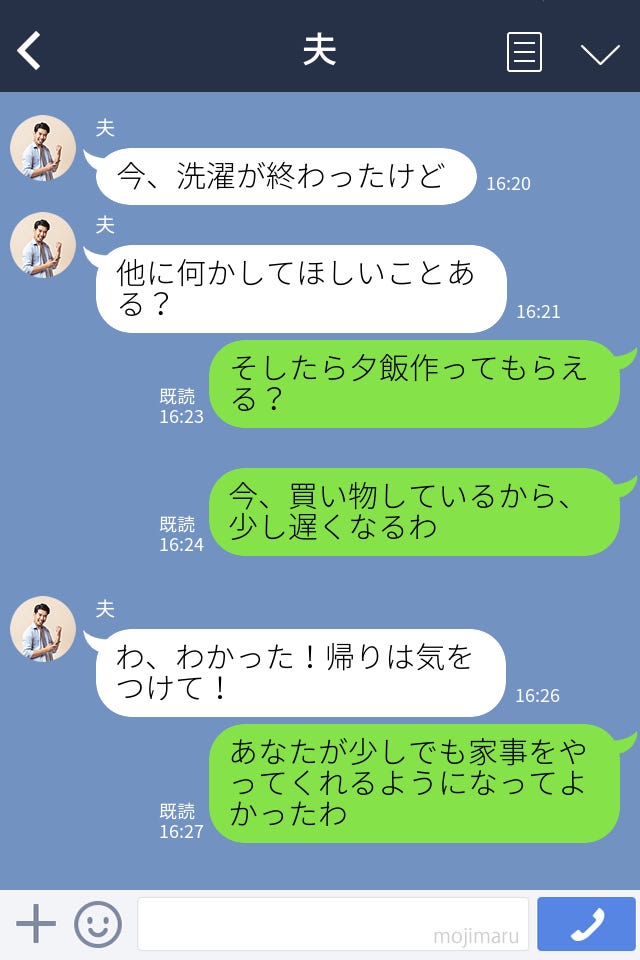Open the plus attachment menu
Image resolution: width=640 pixels, height=960 pixels.
pos(36,924)
